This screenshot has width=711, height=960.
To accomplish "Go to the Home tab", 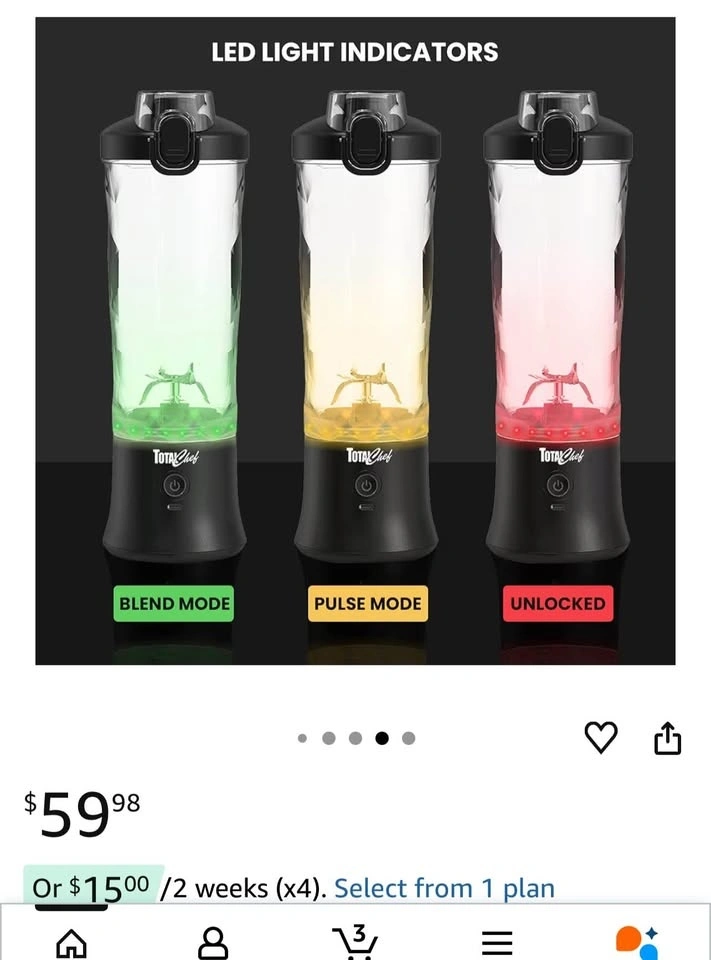I will 72,943.
